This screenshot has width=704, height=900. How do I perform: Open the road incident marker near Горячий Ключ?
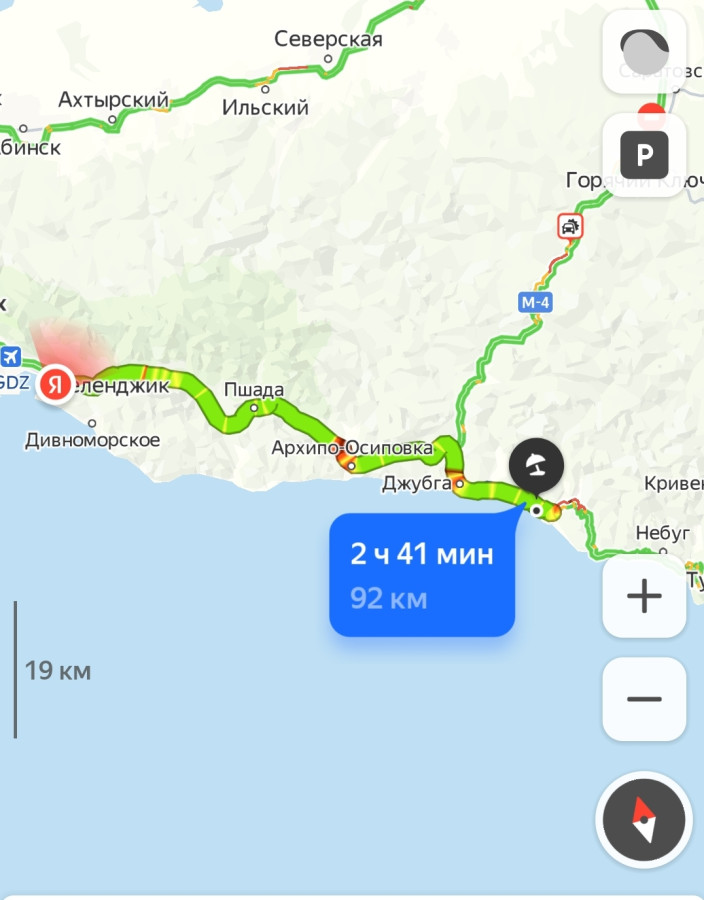pyautogui.click(x=570, y=226)
